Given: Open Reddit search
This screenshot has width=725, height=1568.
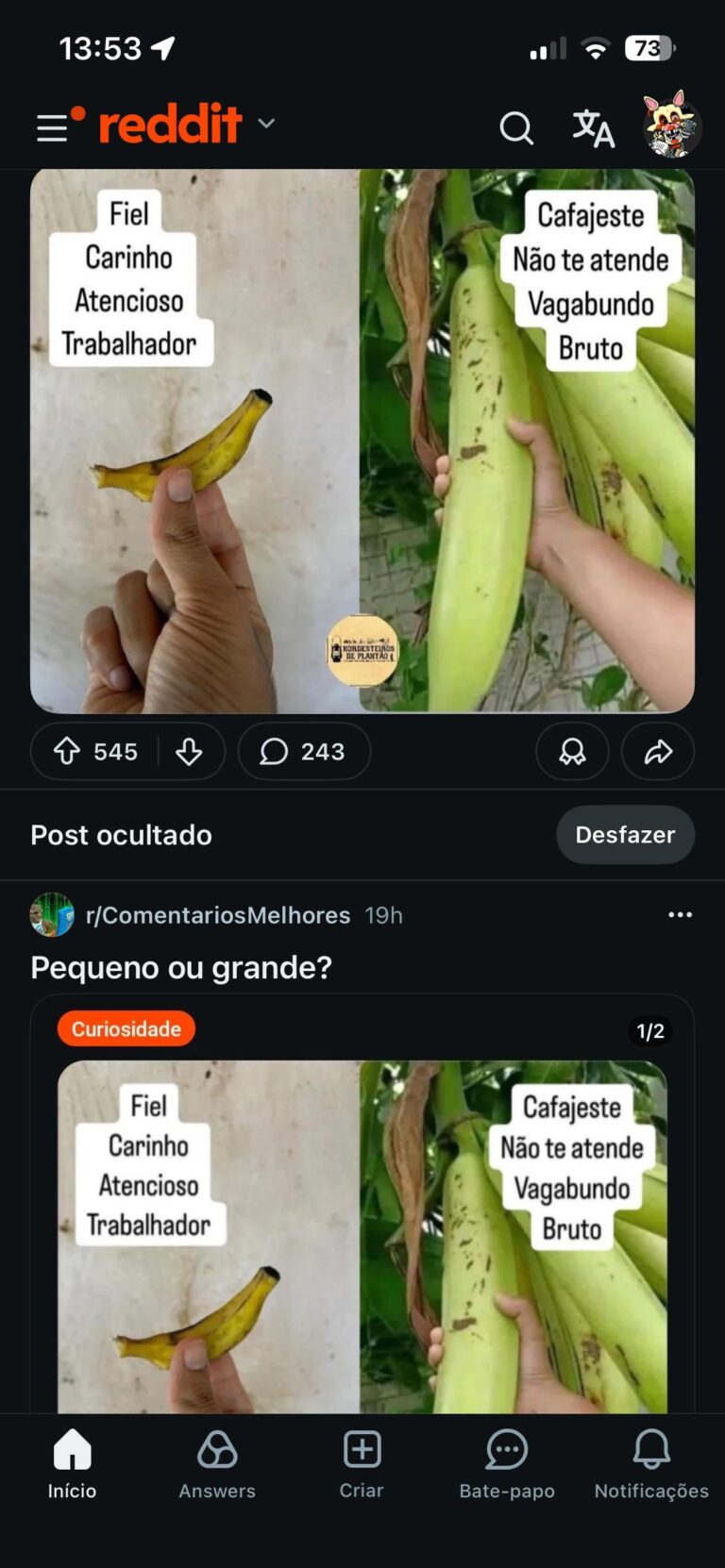Looking at the screenshot, I should 516,127.
